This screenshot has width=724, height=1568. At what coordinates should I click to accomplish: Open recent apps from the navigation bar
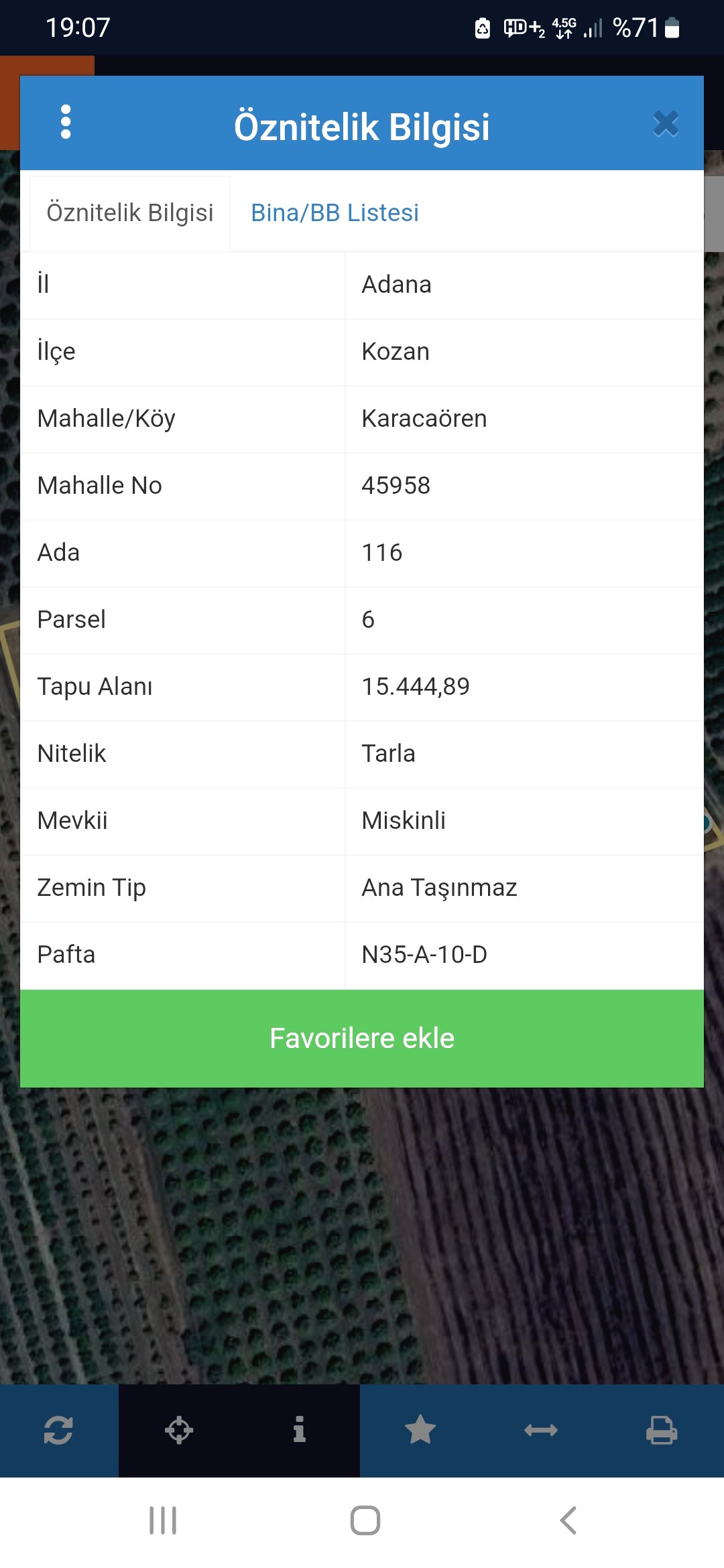(x=163, y=1520)
